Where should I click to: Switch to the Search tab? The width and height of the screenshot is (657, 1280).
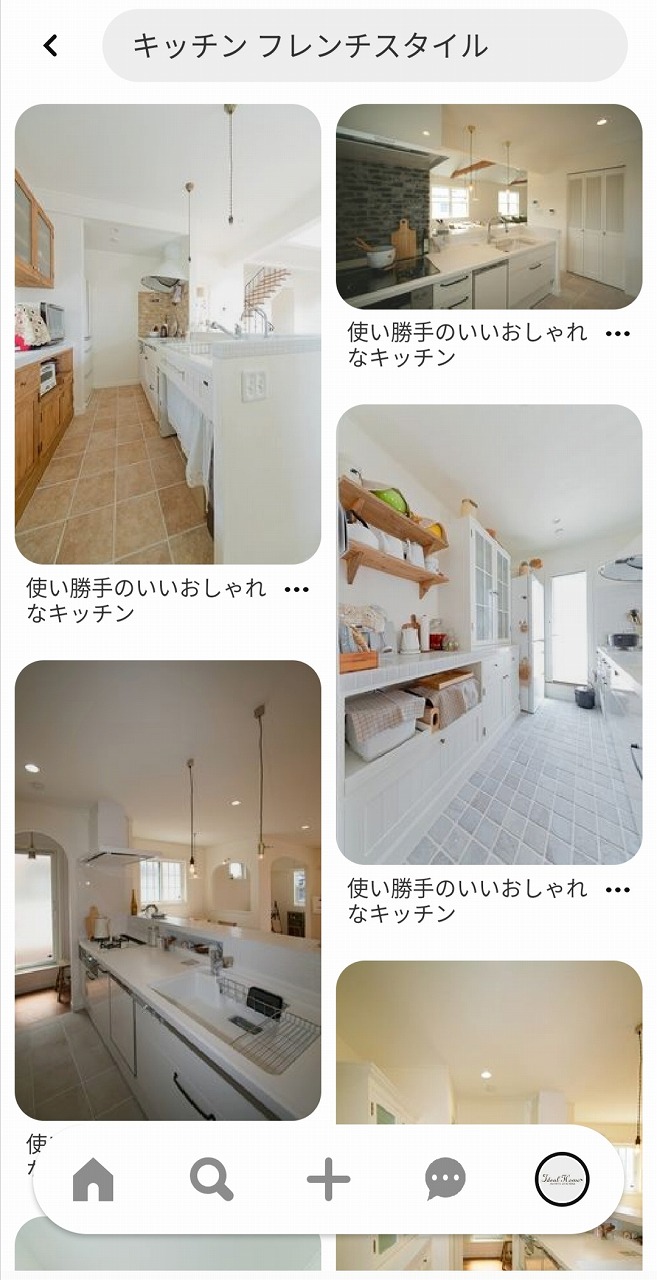point(211,1181)
